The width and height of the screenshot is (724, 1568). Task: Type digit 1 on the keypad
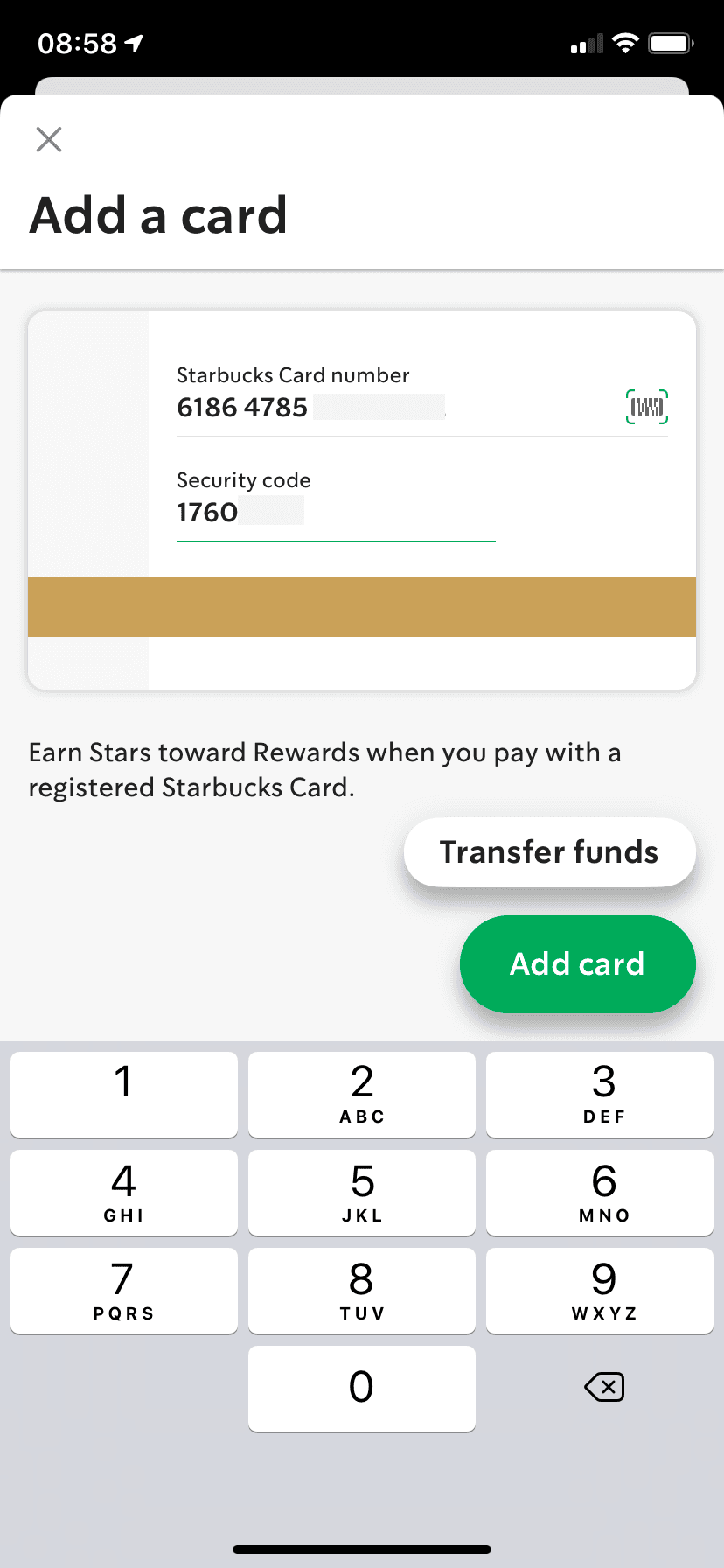point(124,1094)
